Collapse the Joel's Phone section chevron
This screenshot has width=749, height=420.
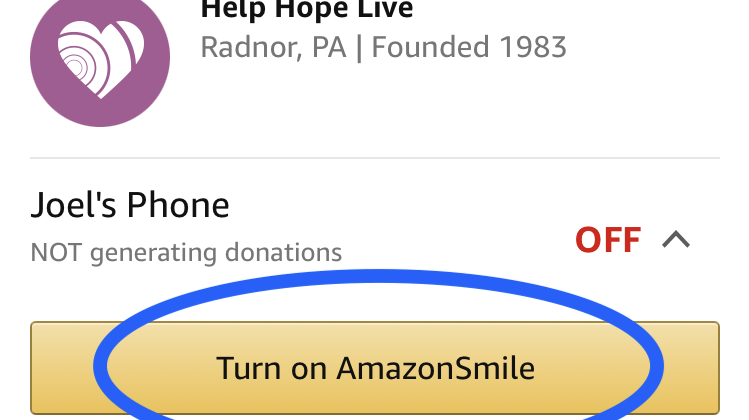[677, 240]
